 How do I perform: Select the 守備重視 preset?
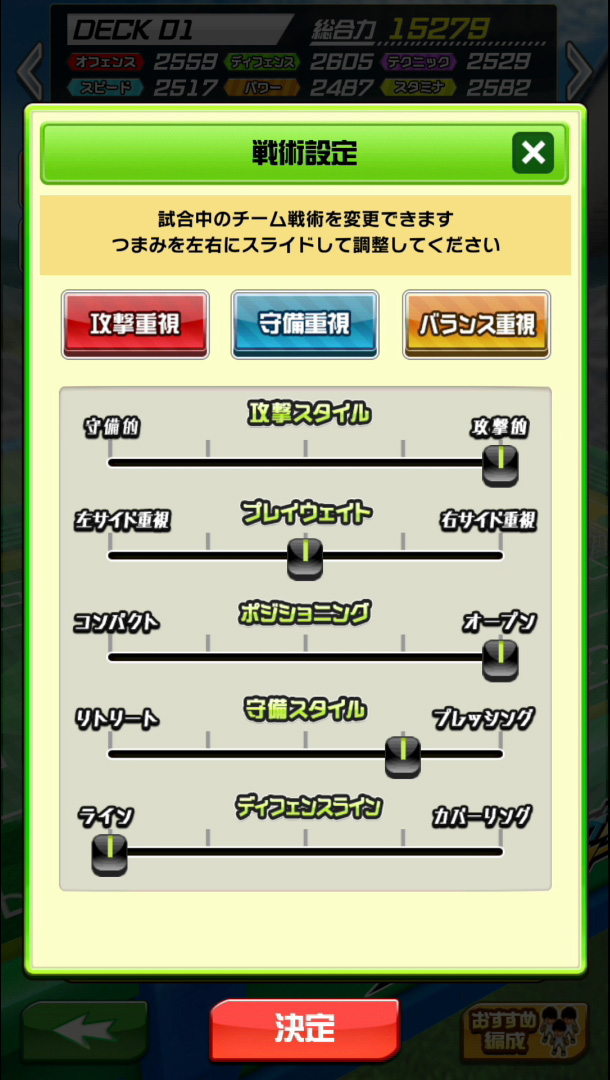[305, 324]
